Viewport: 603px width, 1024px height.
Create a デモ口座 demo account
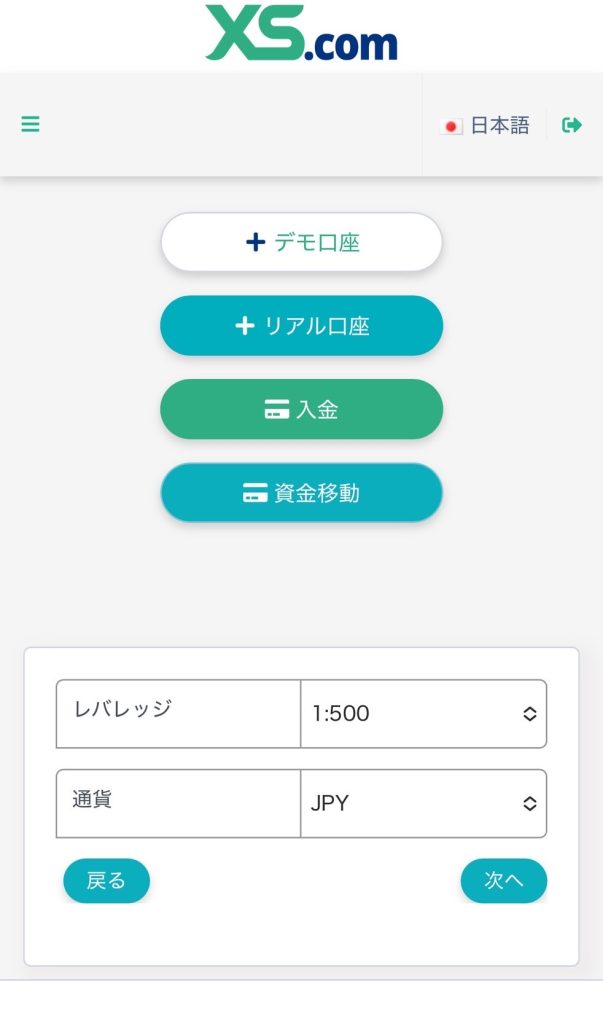point(301,242)
